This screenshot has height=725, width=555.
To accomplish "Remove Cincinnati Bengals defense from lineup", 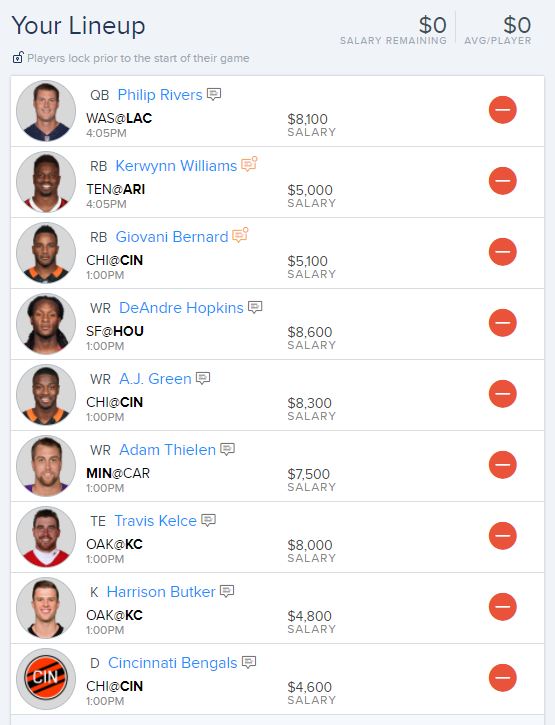I will point(502,678).
